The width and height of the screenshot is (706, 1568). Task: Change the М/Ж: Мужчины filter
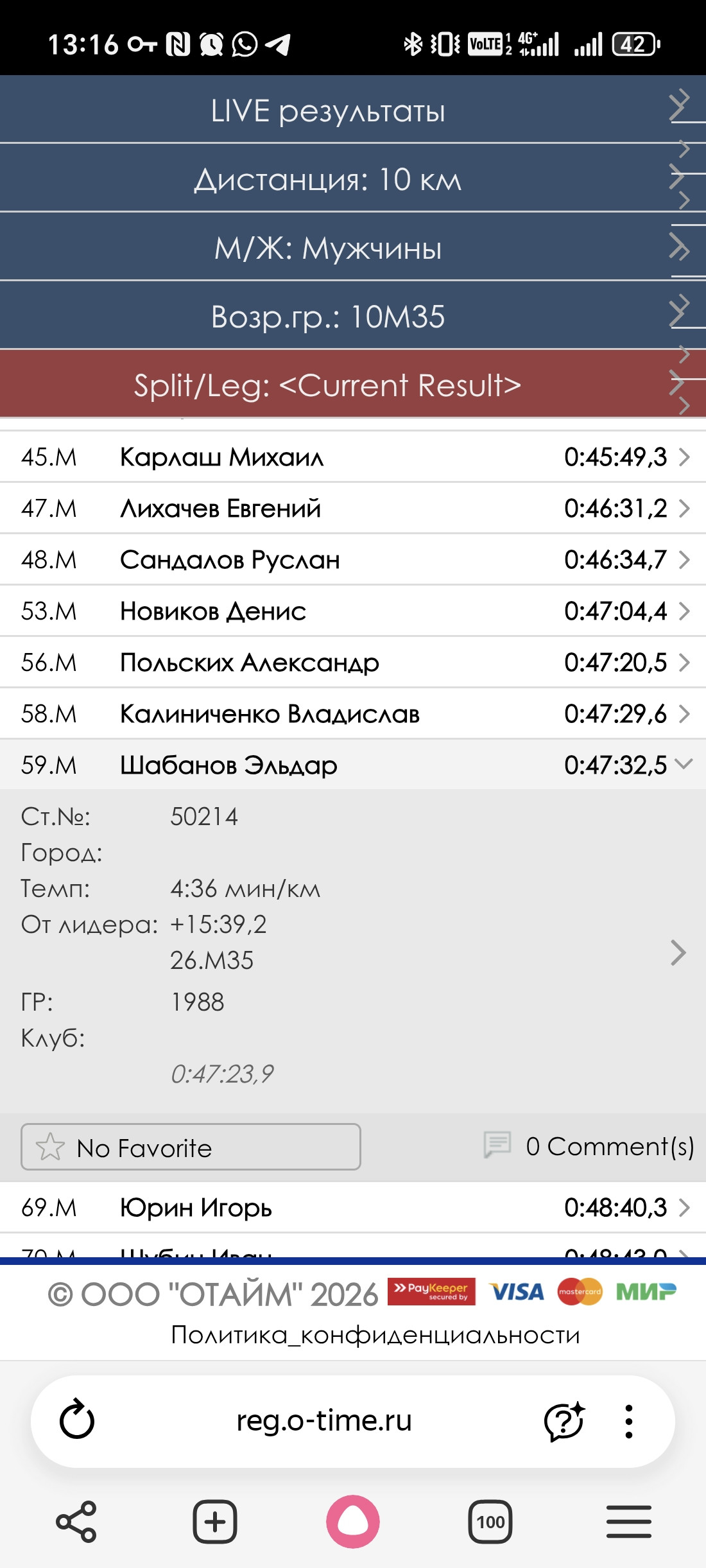pos(353,247)
